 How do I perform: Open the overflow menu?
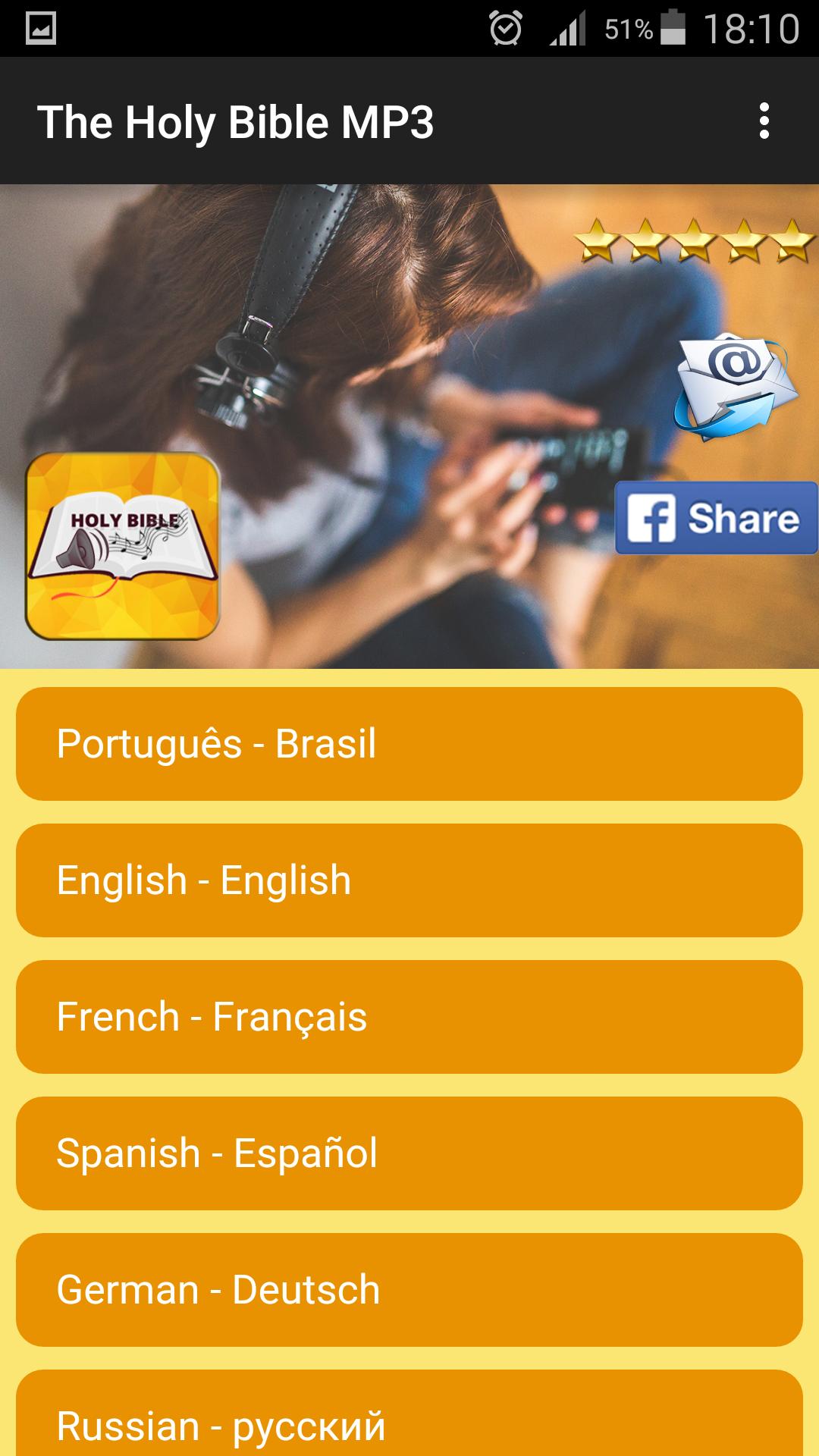tap(764, 121)
